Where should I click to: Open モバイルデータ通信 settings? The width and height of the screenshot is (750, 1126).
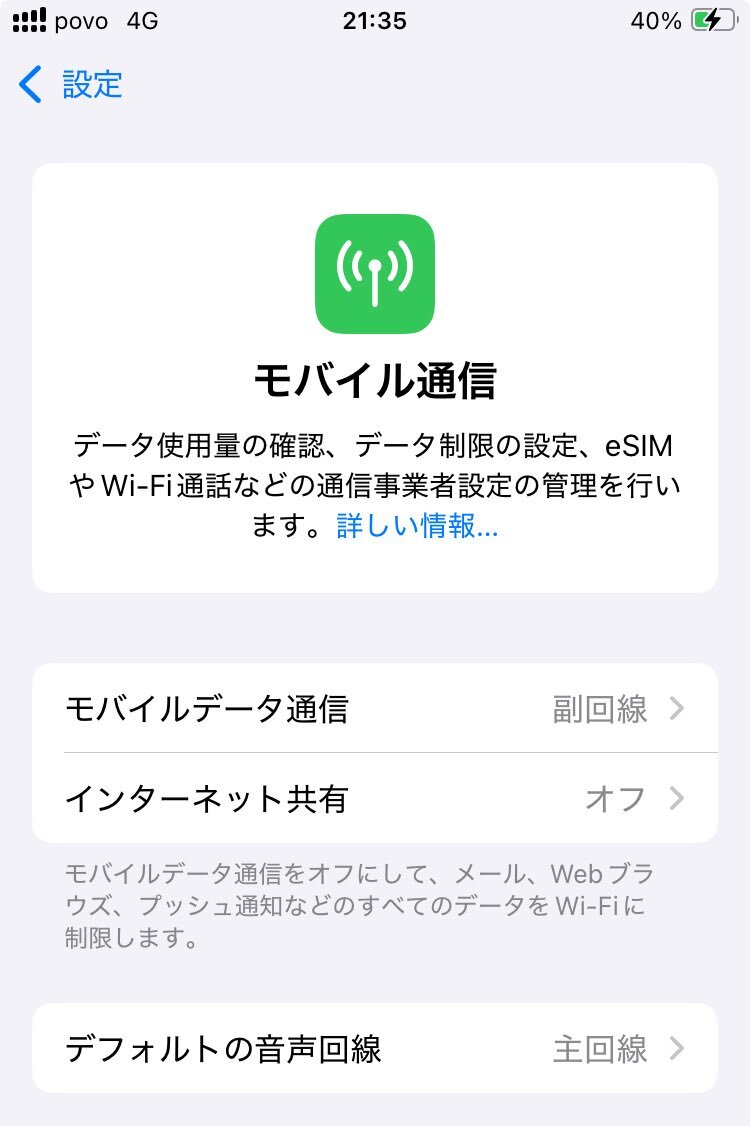375,709
